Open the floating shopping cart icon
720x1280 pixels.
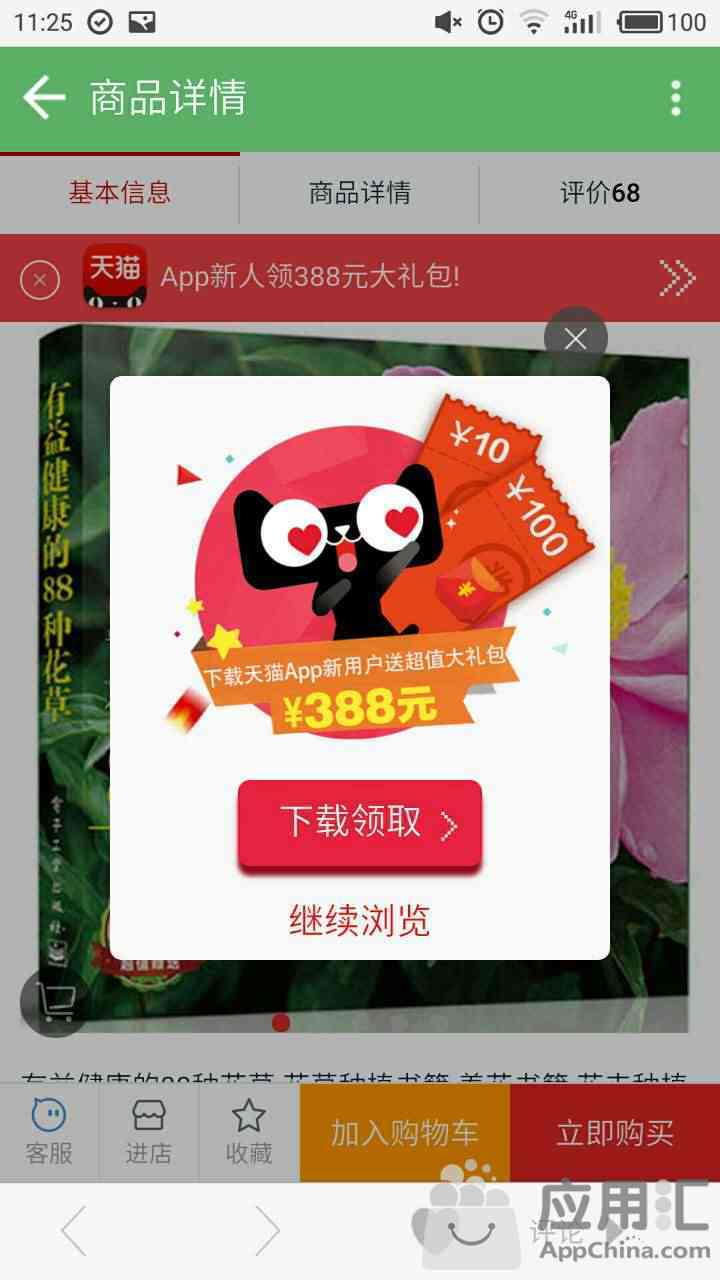(x=55, y=1003)
